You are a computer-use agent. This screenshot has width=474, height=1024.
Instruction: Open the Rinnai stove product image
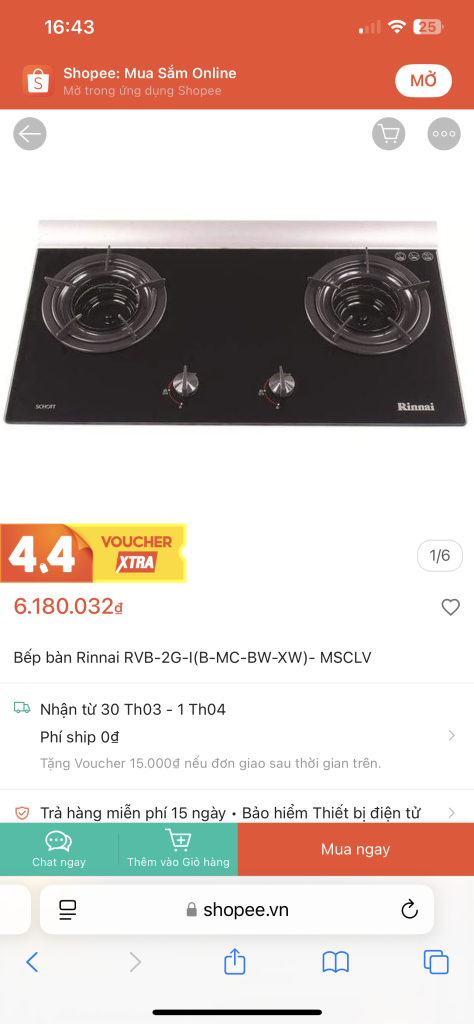point(237,323)
